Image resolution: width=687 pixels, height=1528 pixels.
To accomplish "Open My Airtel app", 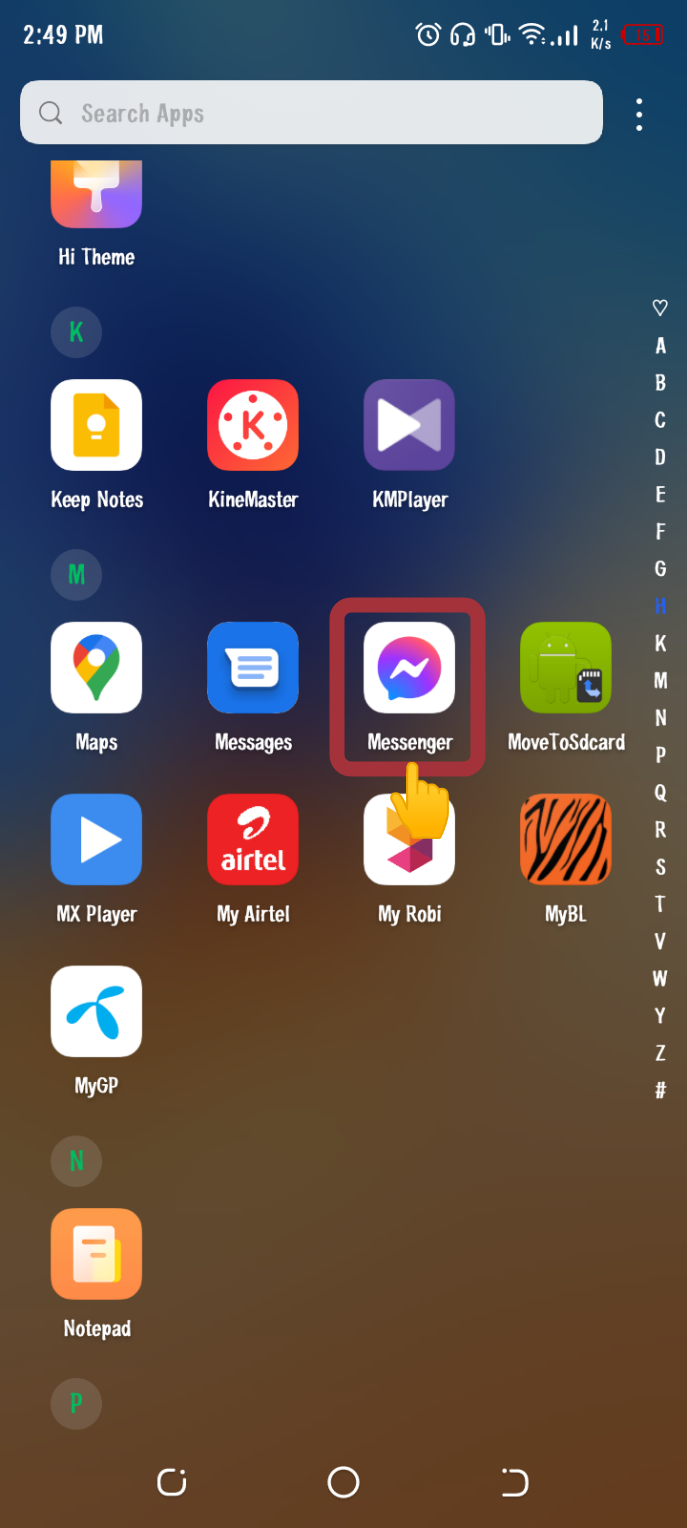I will pyautogui.click(x=253, y=840).
